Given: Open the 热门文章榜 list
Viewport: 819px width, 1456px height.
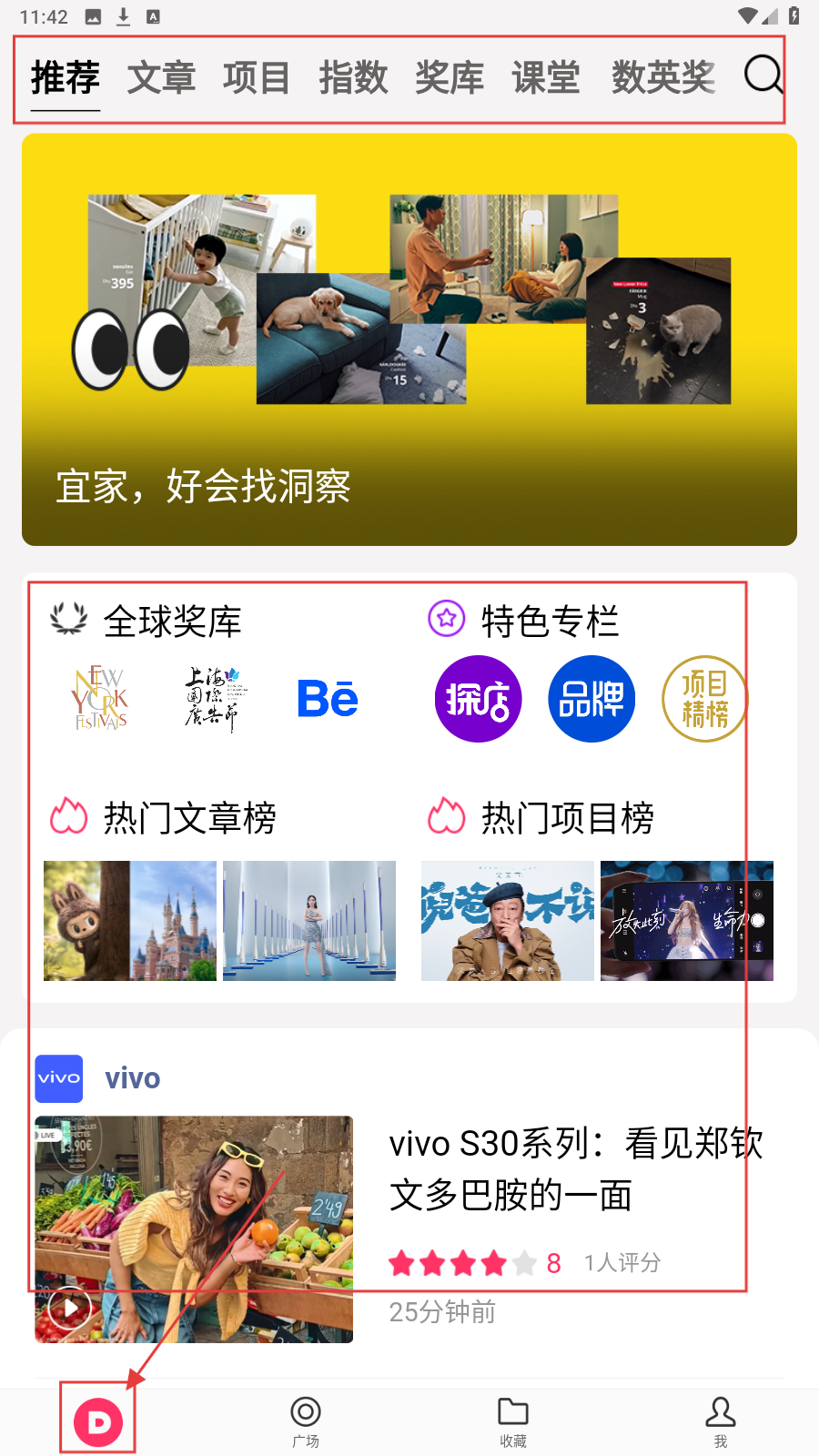Looking at the screenshot, I should click(189, 818).
